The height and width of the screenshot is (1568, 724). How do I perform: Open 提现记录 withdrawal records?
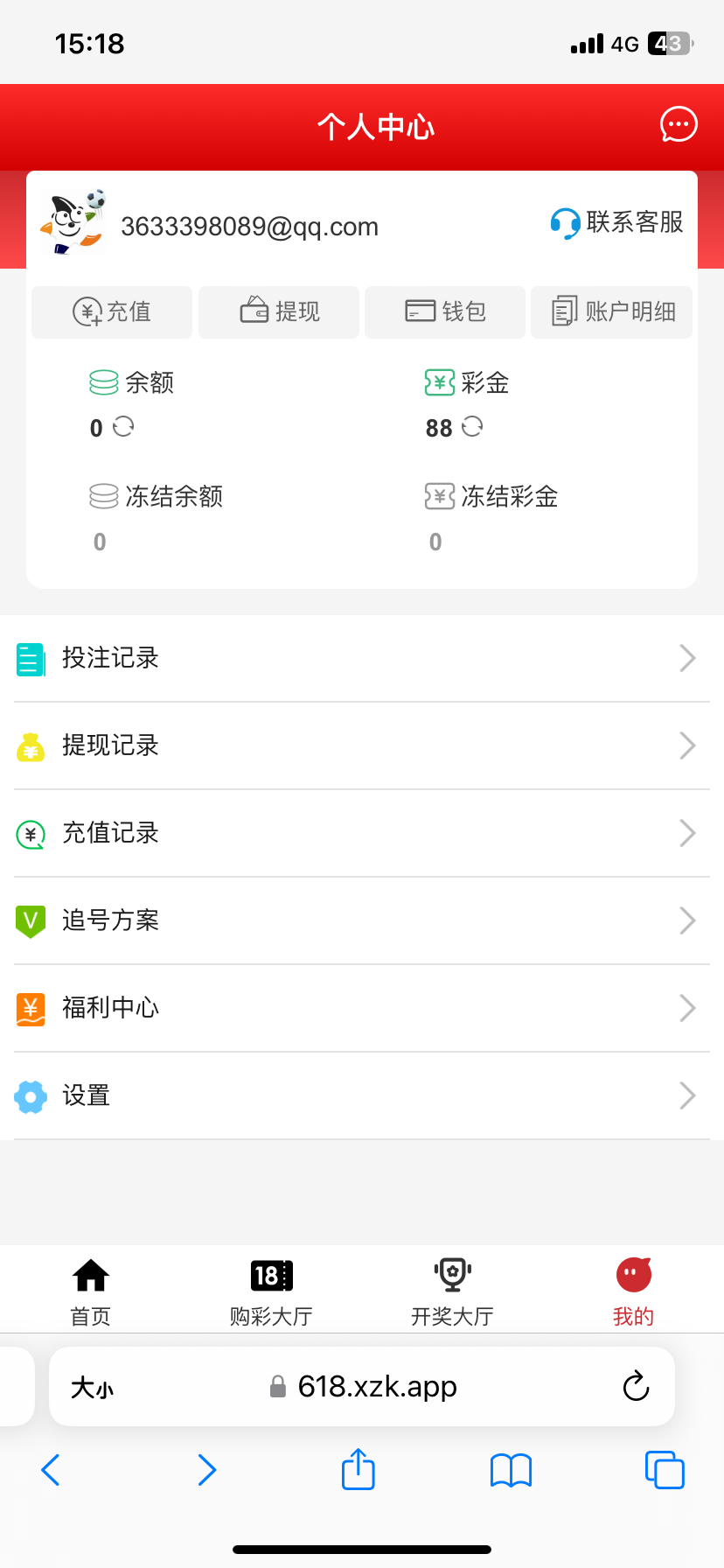coord(362,745)
